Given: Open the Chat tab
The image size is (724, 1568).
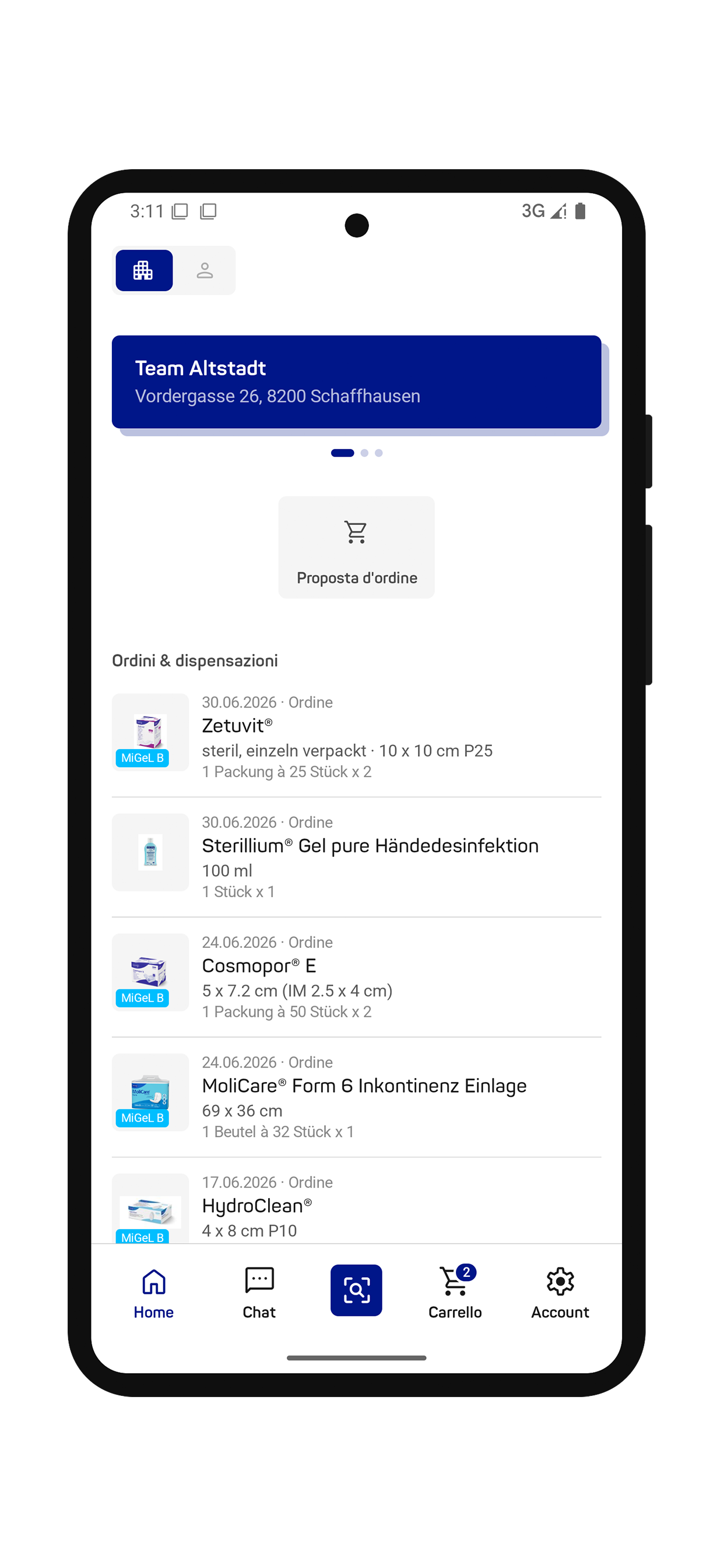Looking at the screenshot, I should coord(259,1293).
